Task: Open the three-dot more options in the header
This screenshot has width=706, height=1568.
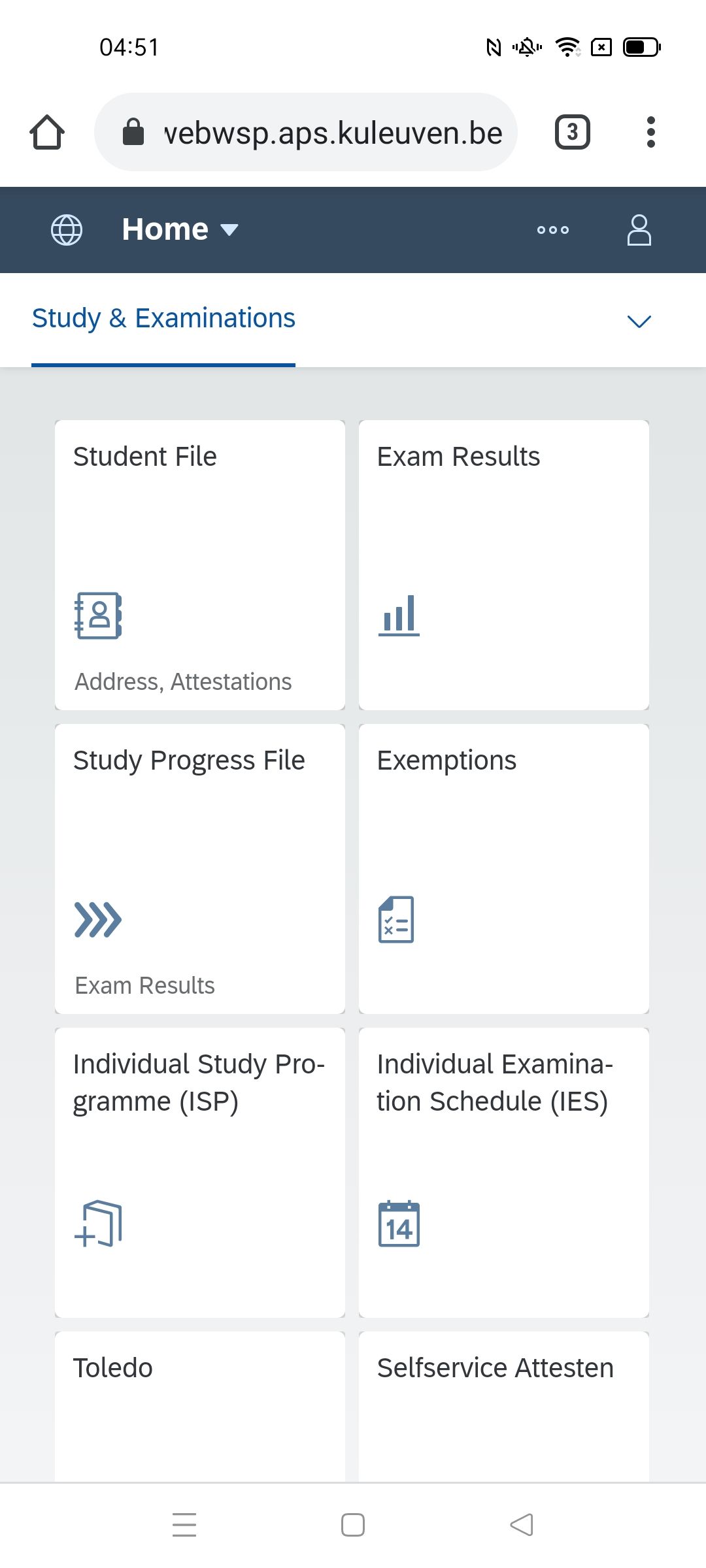Action: tap(553, 230)
